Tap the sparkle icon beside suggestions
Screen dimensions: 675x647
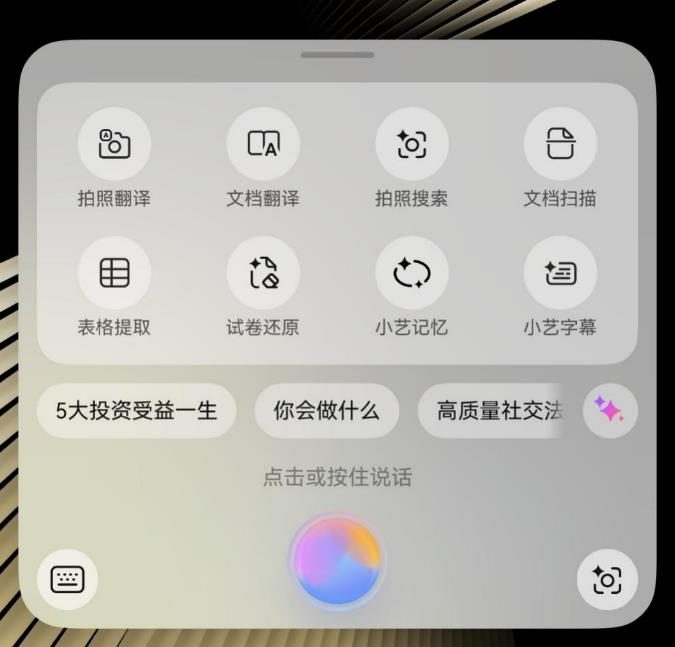(x=610, y=411)
